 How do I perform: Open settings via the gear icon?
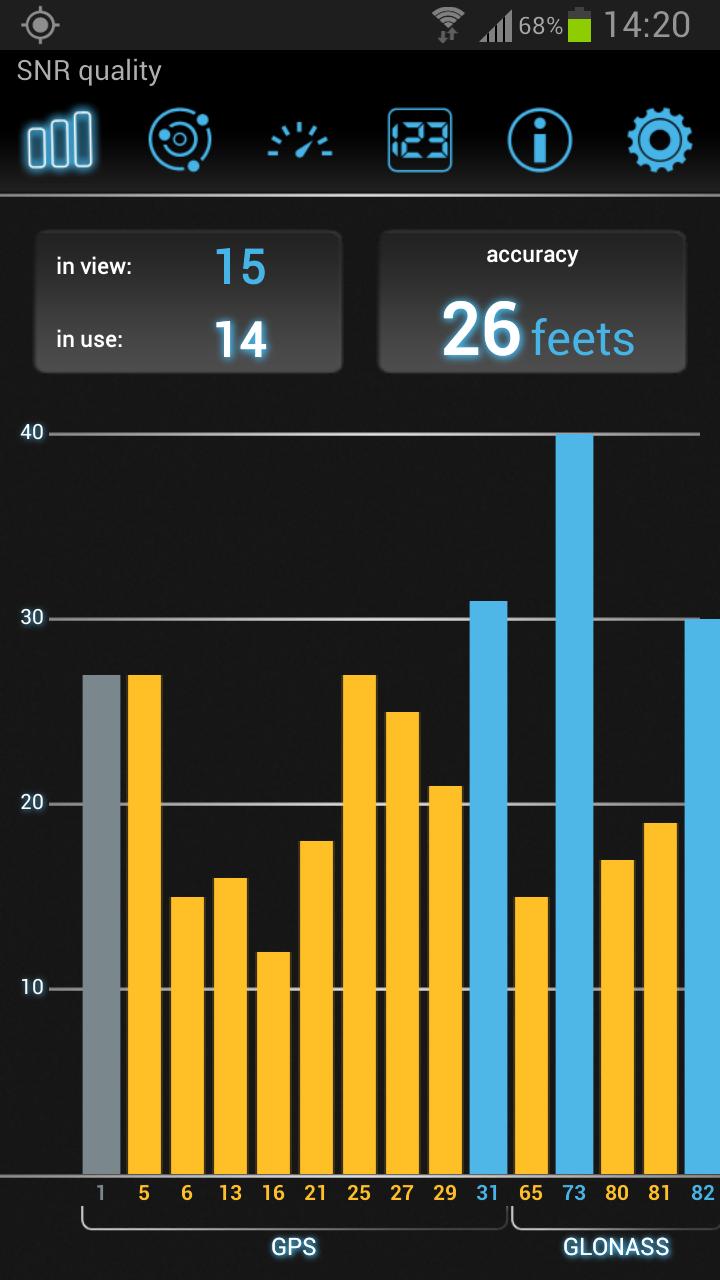pos(660,141)
